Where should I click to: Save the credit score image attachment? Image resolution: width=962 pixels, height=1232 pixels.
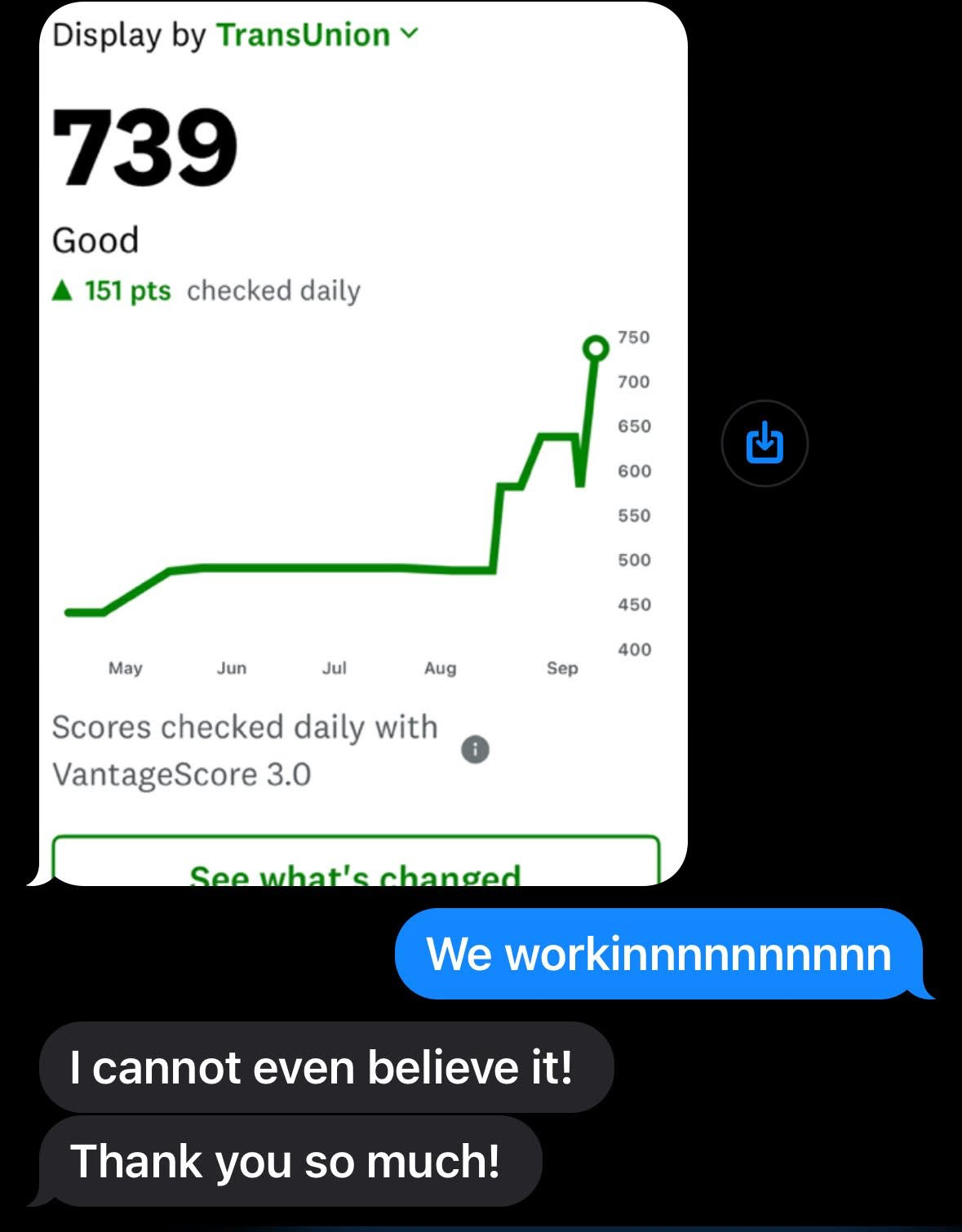tap(765, 443)
